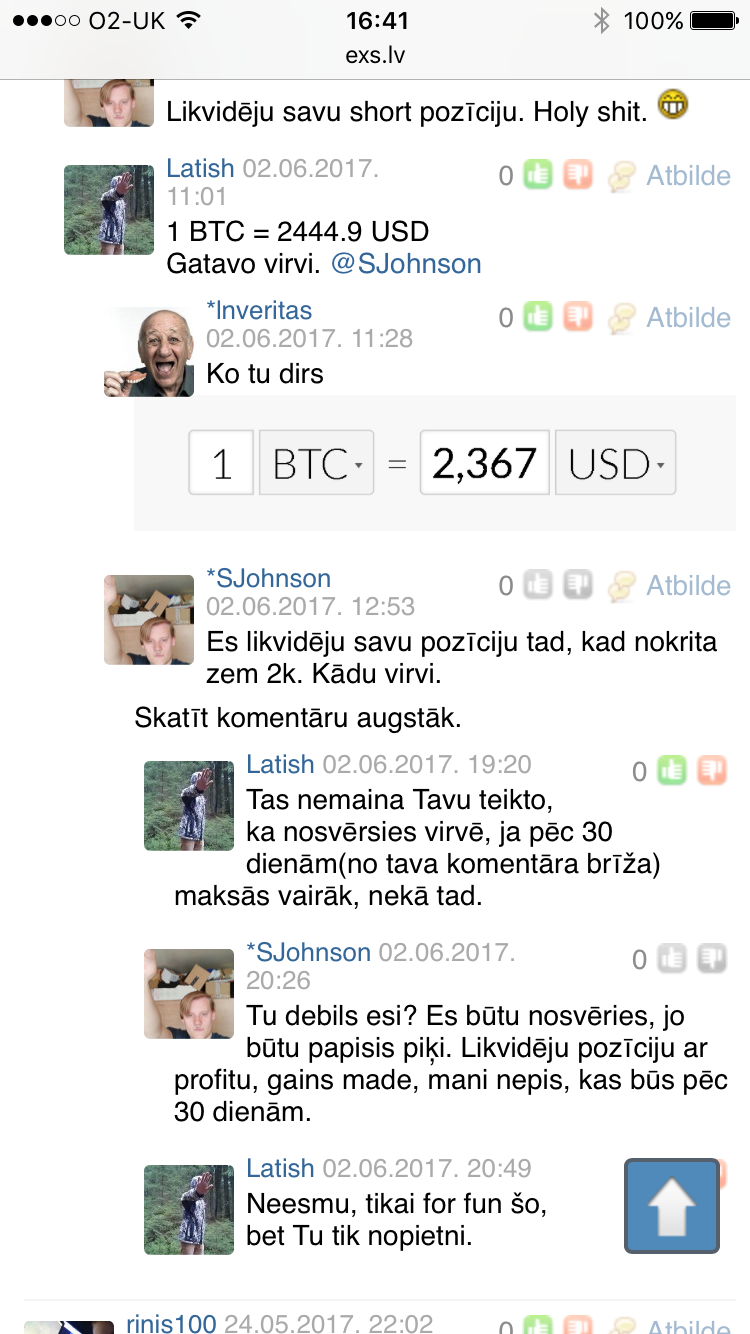Open Latish's profile from the 20:49 comment
Viewport: 750px width, 1334px height.
tap(281, 1168)
